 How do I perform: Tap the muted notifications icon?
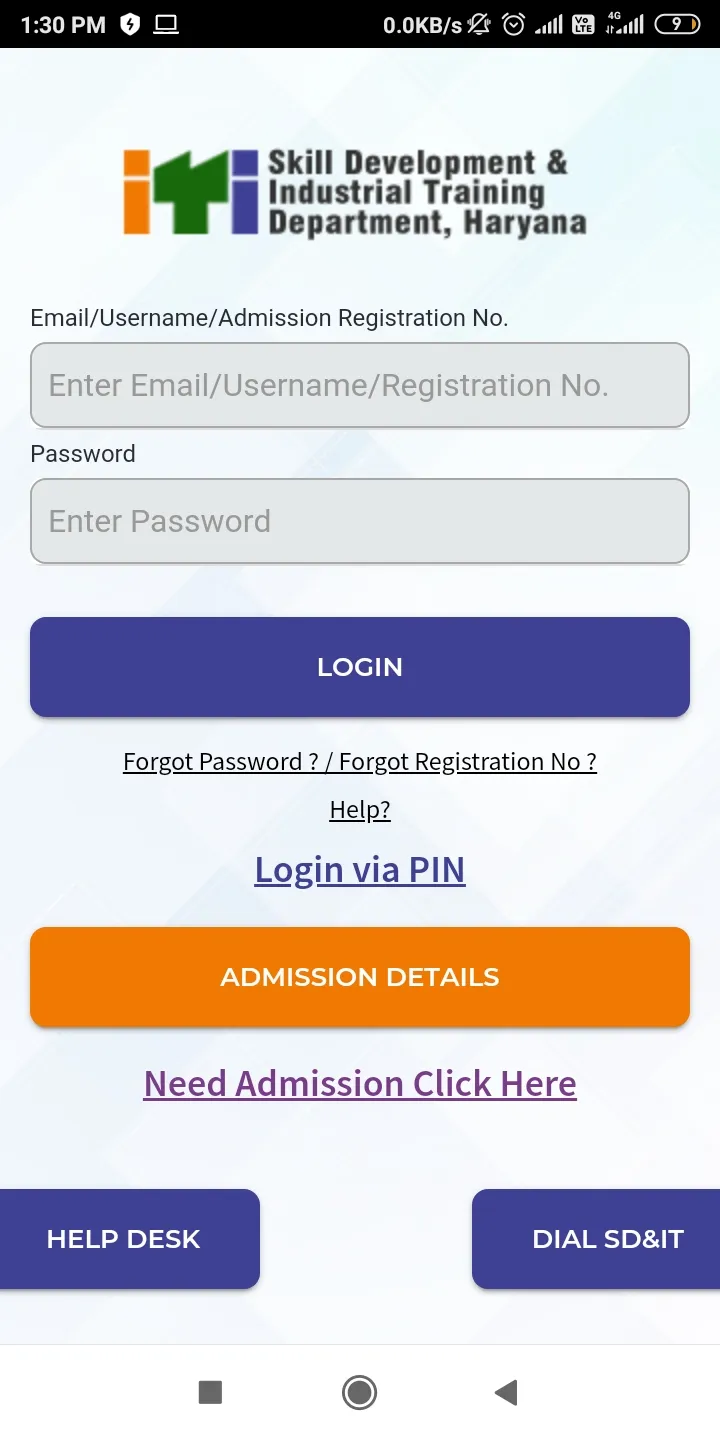480,24
